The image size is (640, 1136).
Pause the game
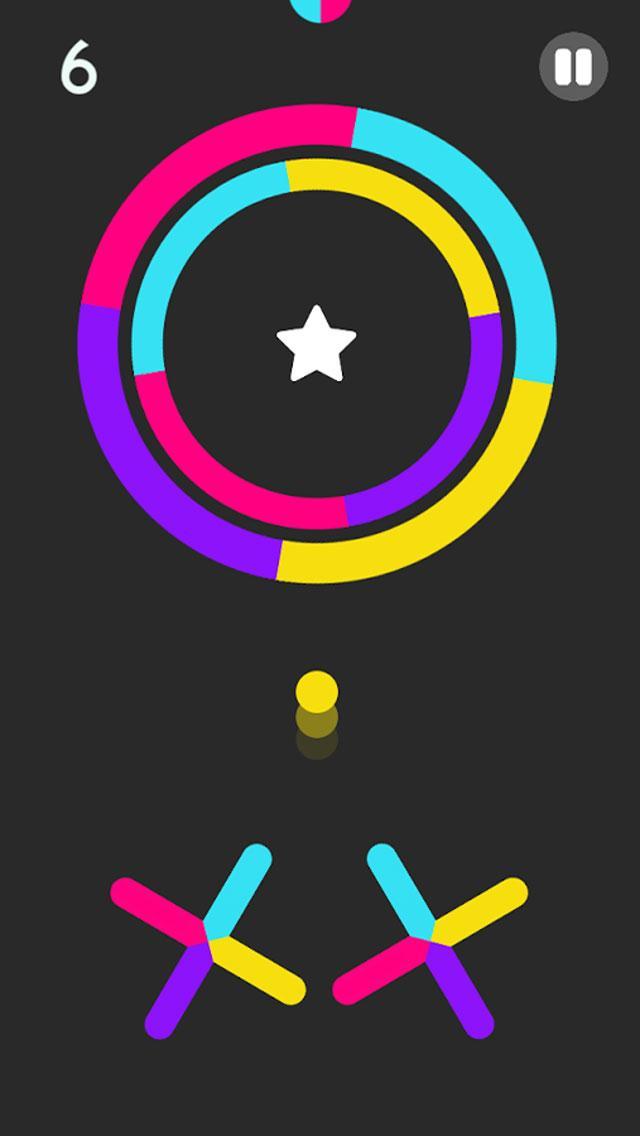pyautogui.click(x=573, y=67)
